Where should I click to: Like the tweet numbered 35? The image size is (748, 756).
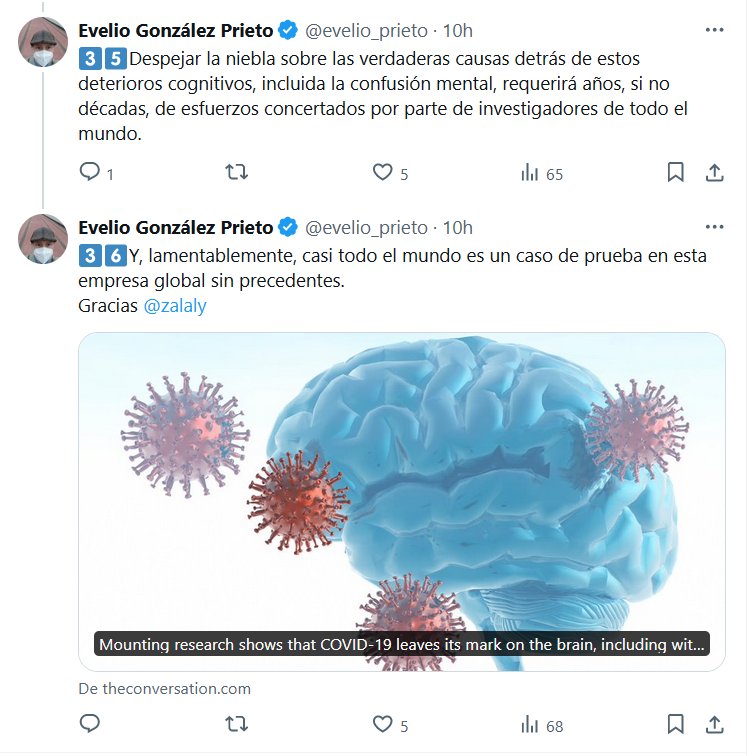coord(382,173)
